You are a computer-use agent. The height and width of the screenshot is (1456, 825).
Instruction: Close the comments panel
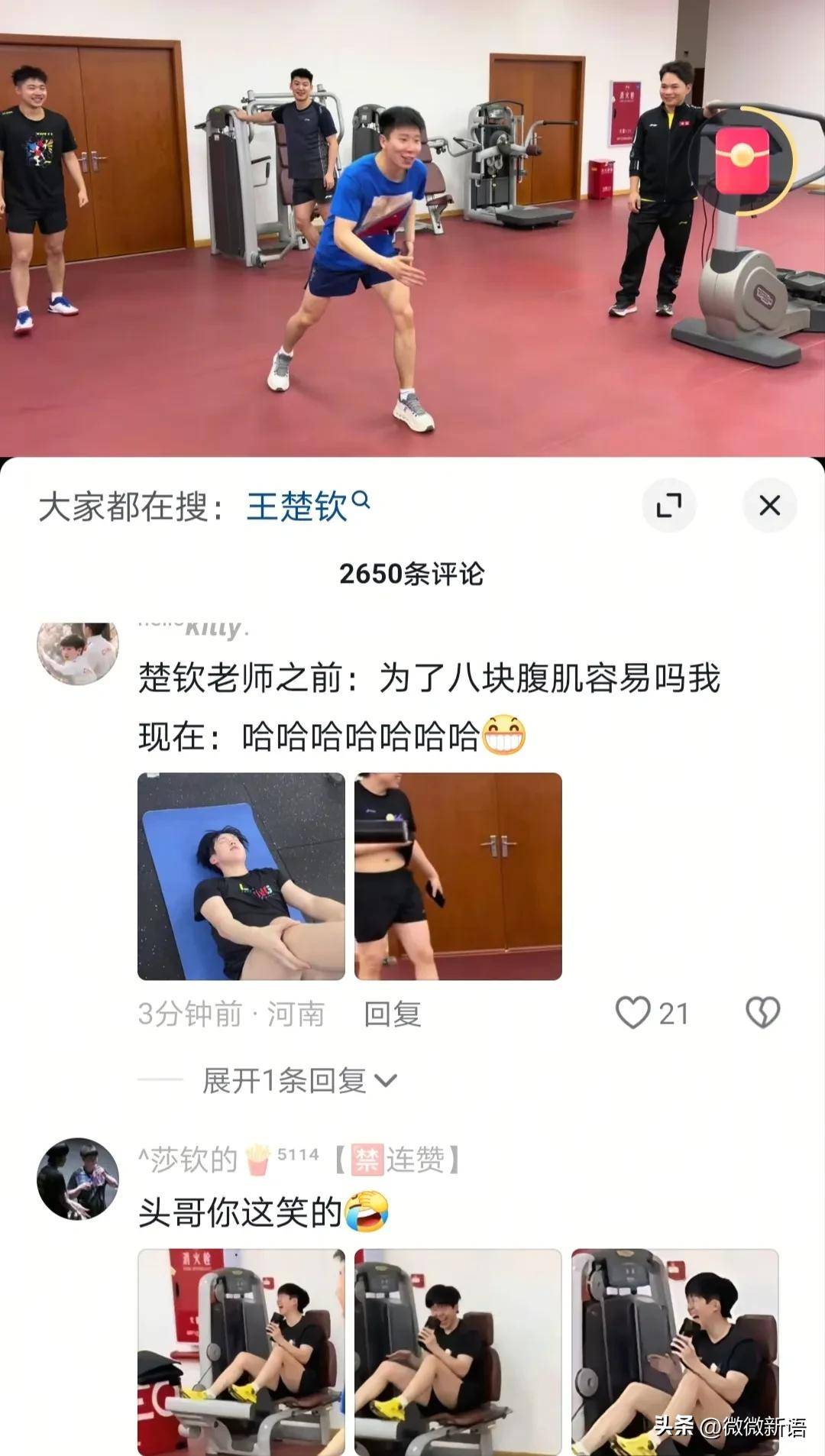[x=769, y=505]
